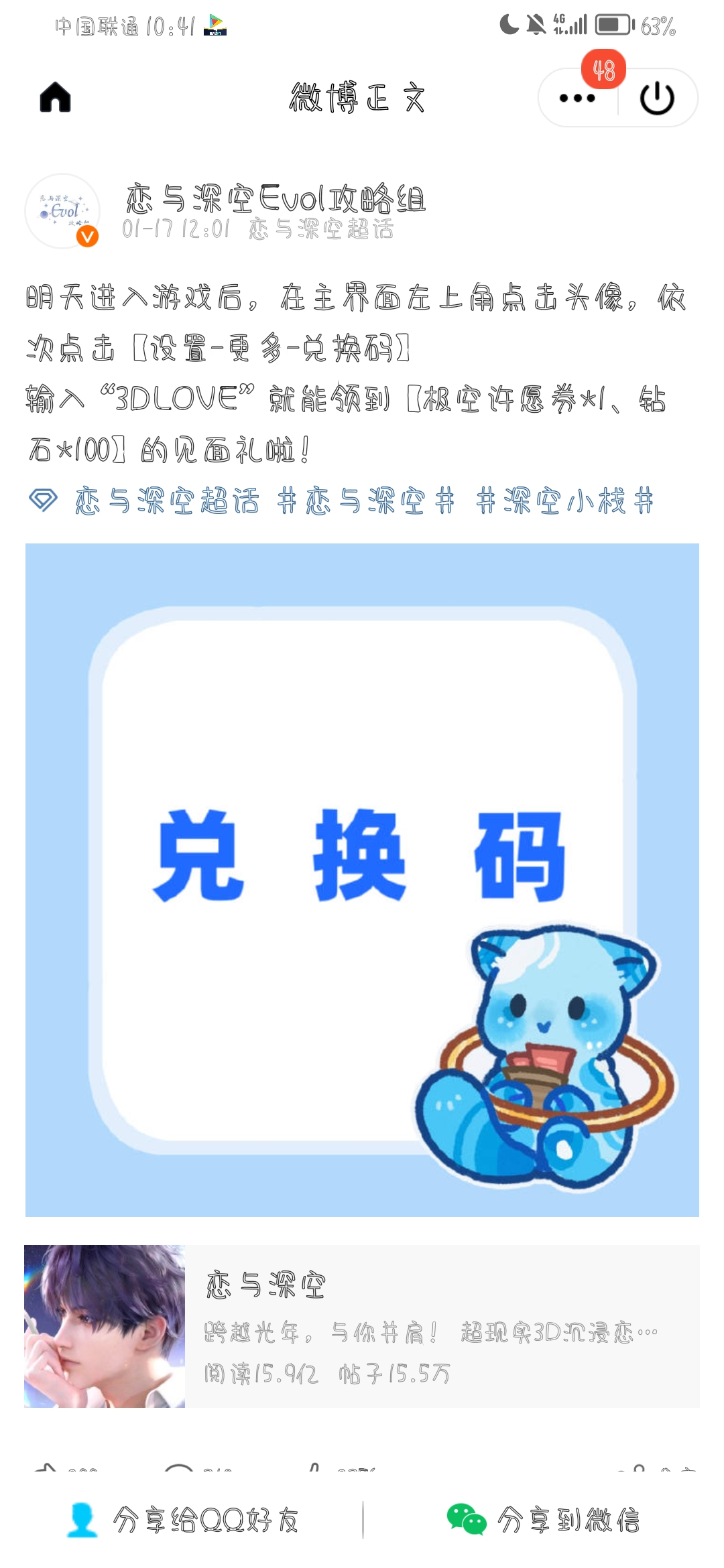Image resolution: width=724 pixels, height=1568 pixels.
Task: Open the #深空小栈# hashtag
Action: 564,501
